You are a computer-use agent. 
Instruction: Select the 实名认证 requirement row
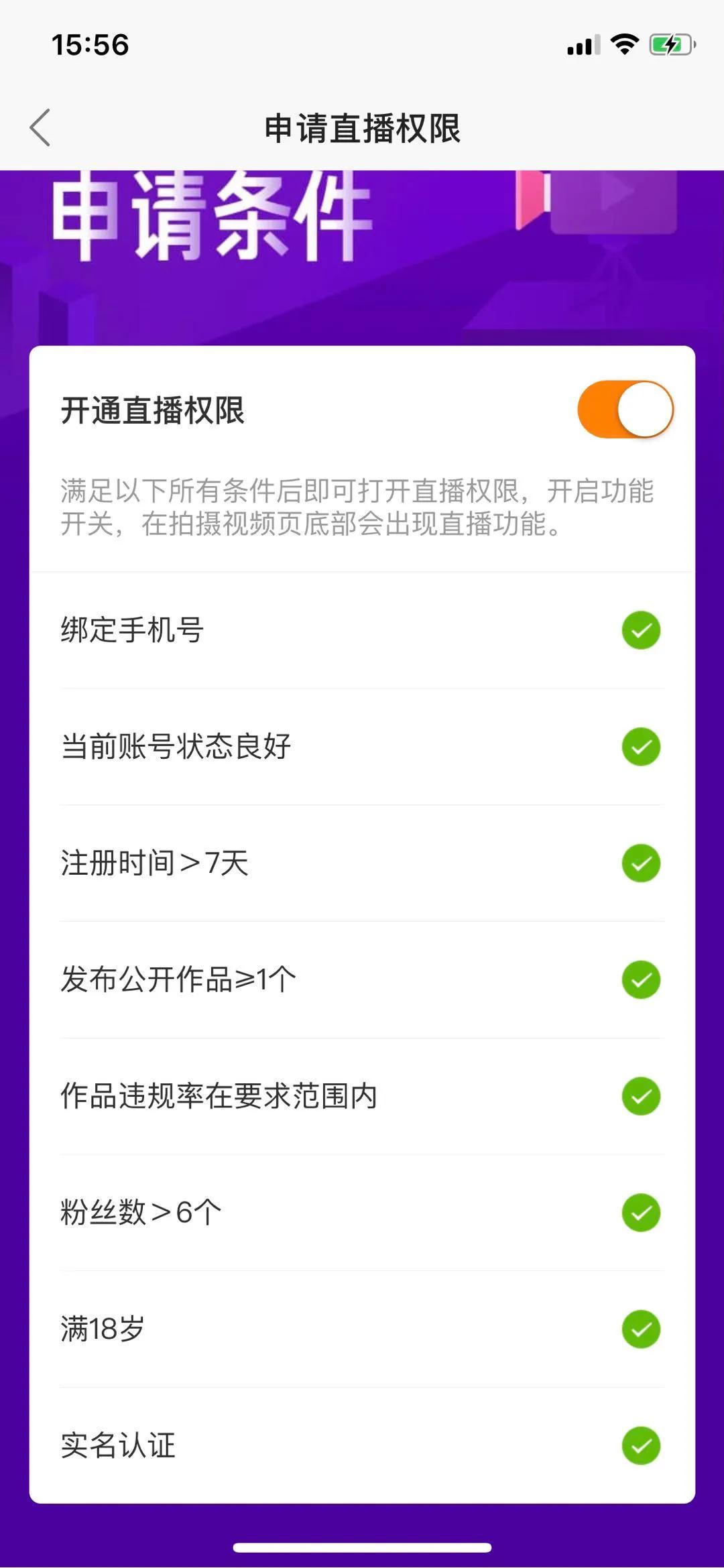[268, 1447]
